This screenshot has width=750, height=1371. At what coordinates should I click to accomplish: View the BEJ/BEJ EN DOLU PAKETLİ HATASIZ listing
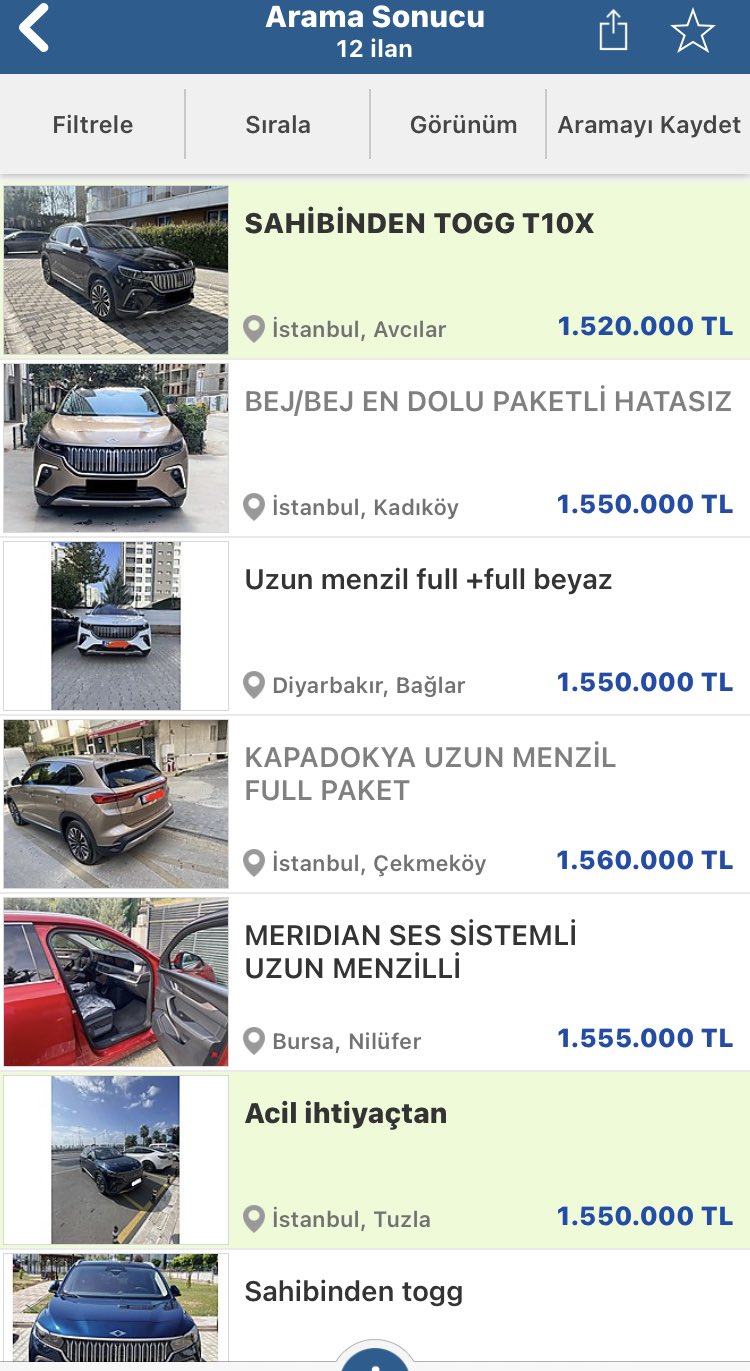coord(375,448)
